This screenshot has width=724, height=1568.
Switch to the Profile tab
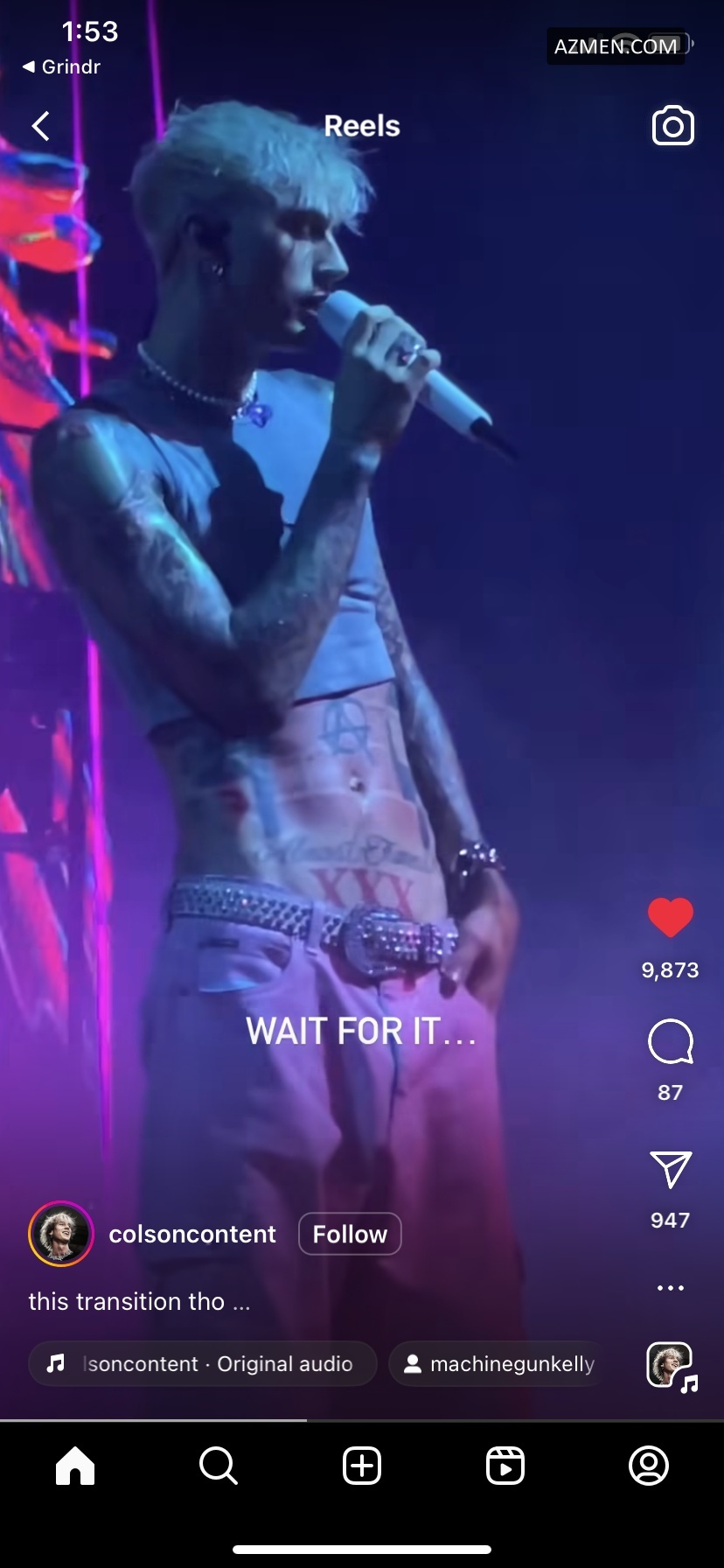[649, 1465]
